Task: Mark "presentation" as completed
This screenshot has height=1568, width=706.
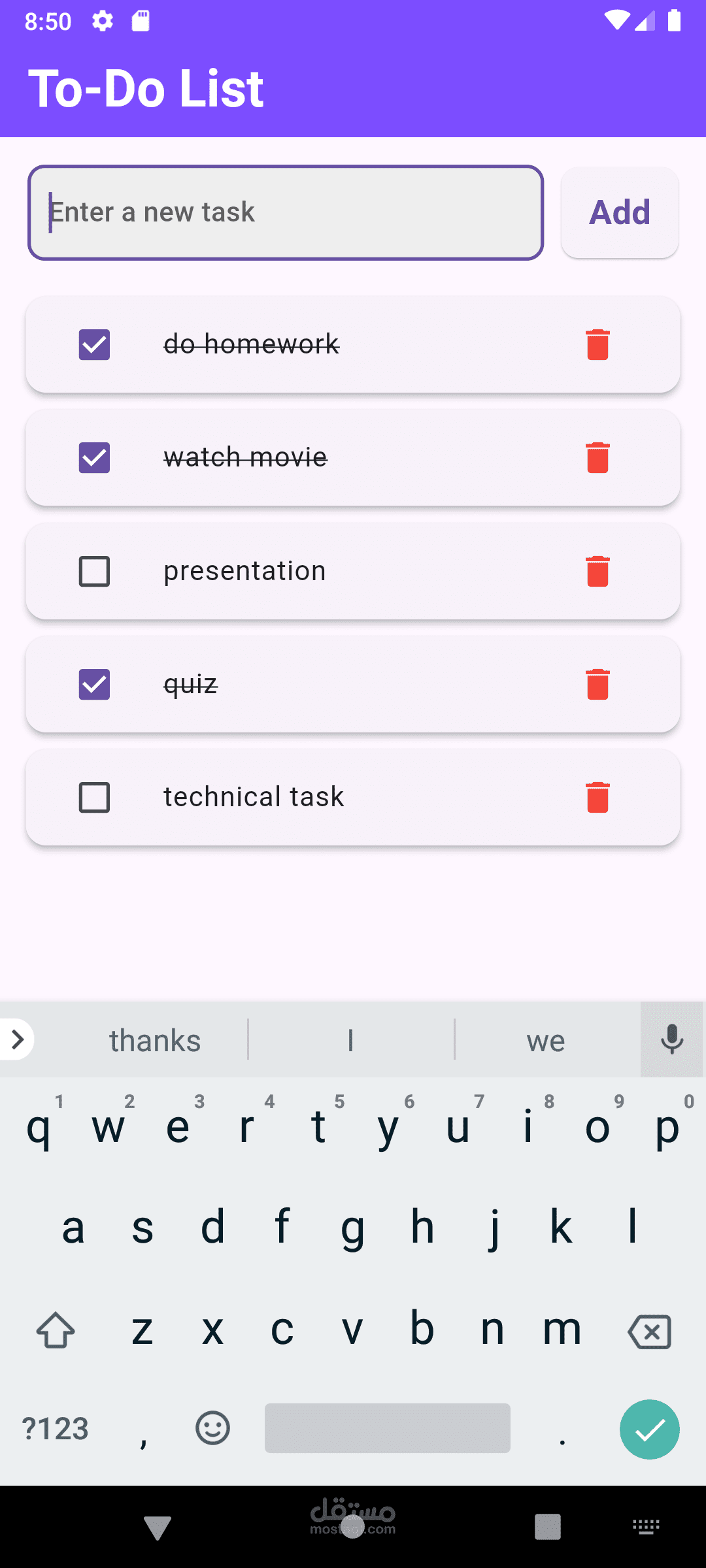Action: pyautogui.click(x=94, y=570)
